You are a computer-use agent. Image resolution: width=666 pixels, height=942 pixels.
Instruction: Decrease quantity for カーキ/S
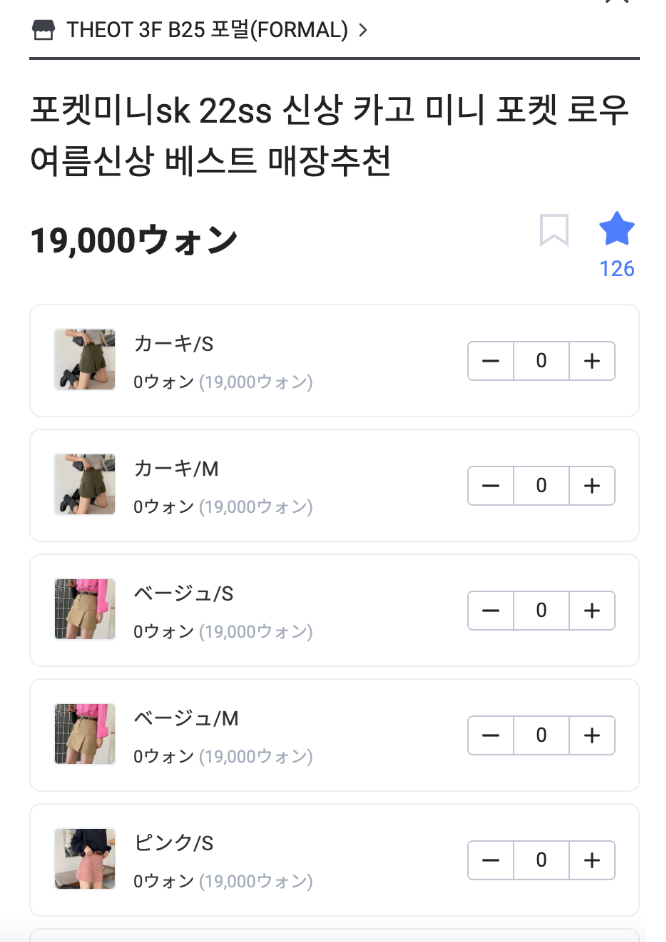coord(491,361)
